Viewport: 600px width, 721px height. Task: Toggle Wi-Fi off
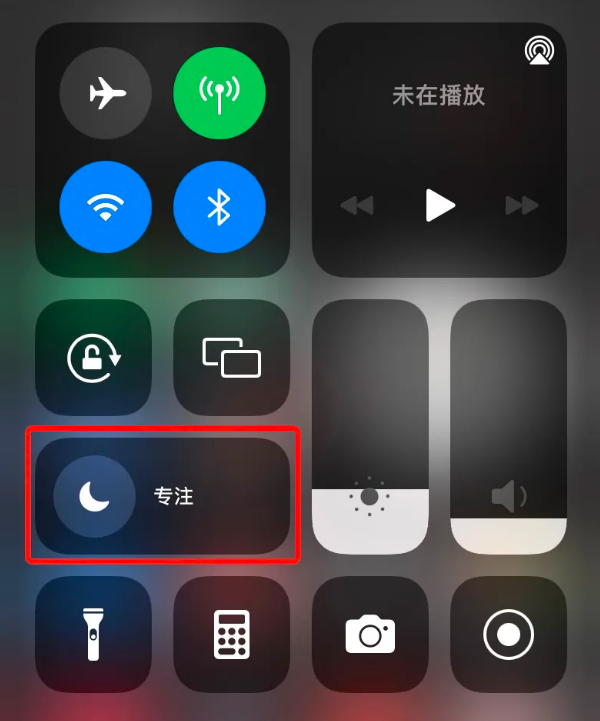(x=106, y=208)
